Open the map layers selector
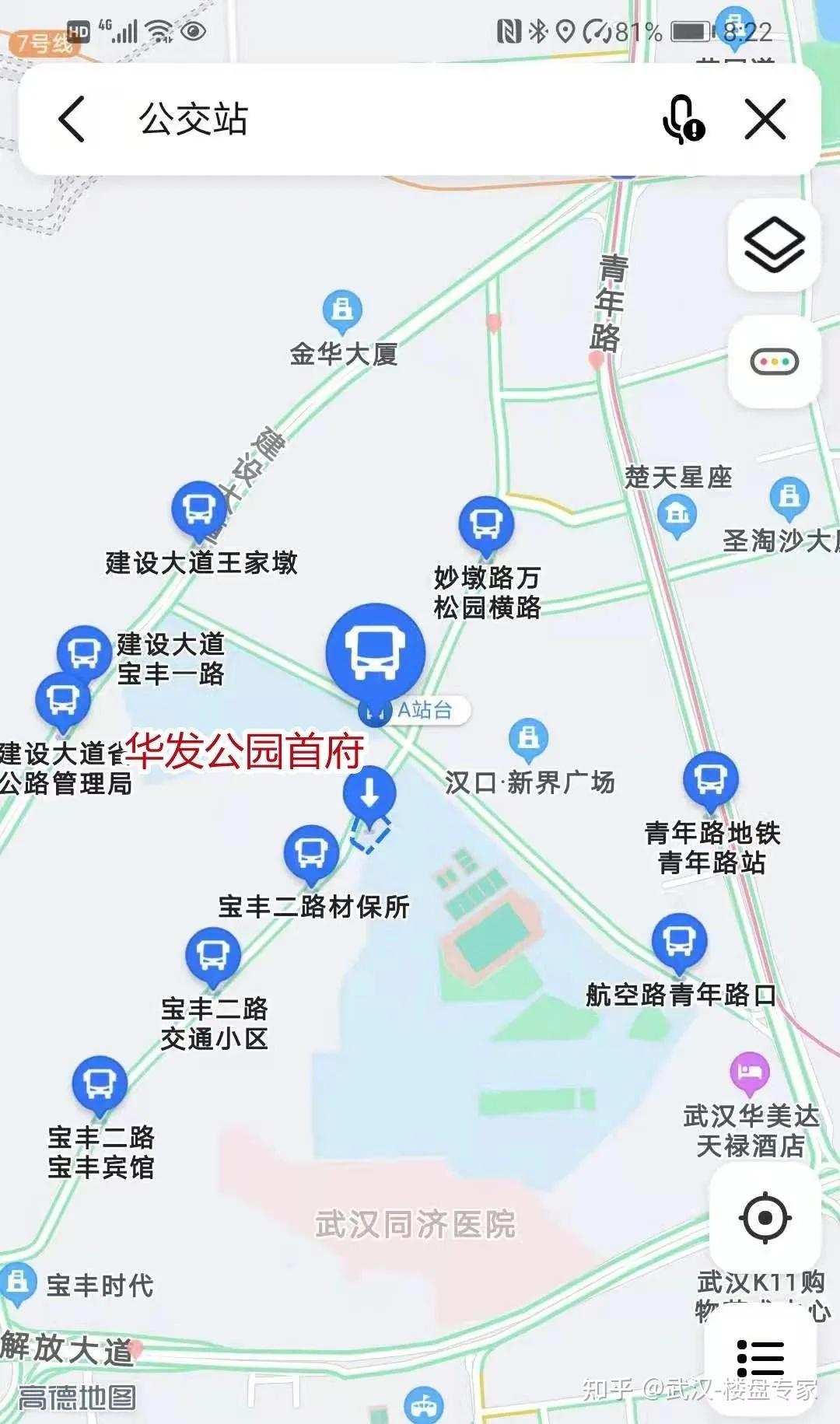This screenshot has height=1424, width=840. click(x=774, y=245)
